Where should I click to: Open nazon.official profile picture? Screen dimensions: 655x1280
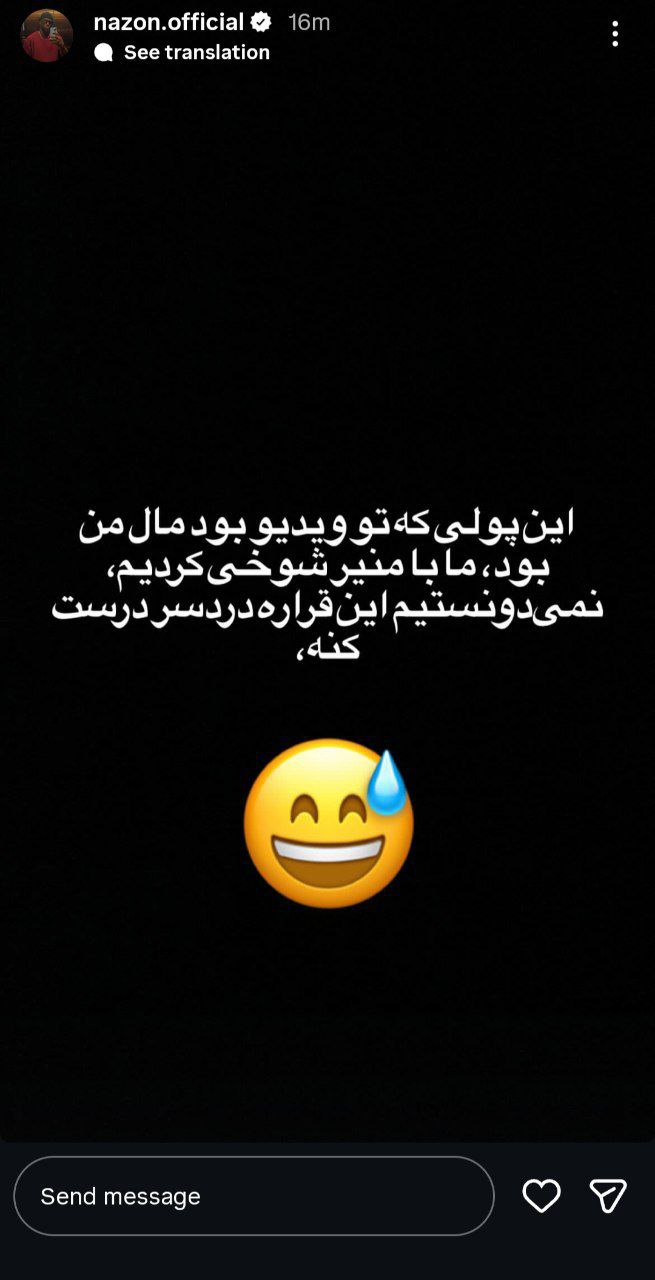click(46, 36)
